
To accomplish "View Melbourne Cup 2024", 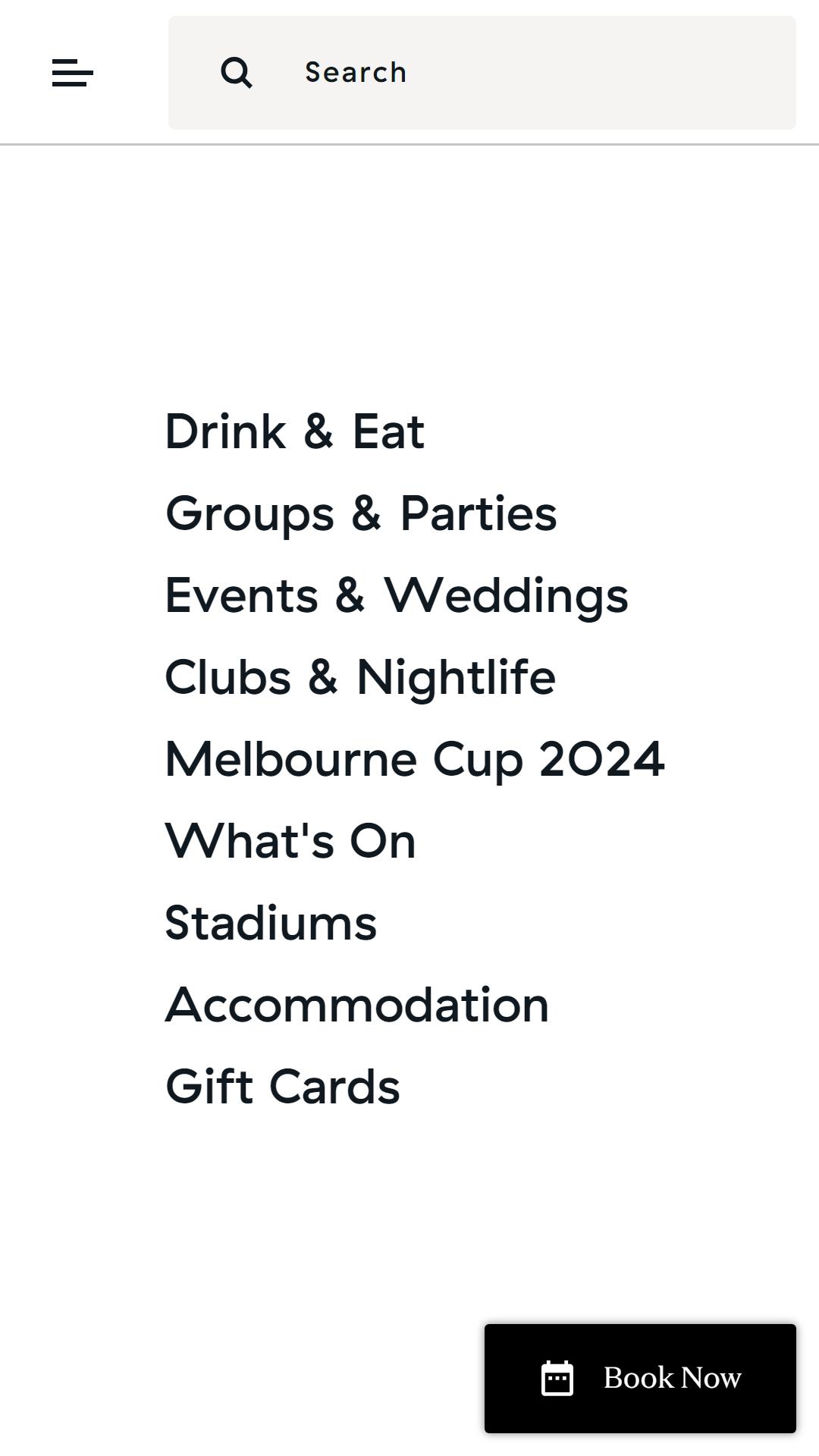I will point(415,759).
